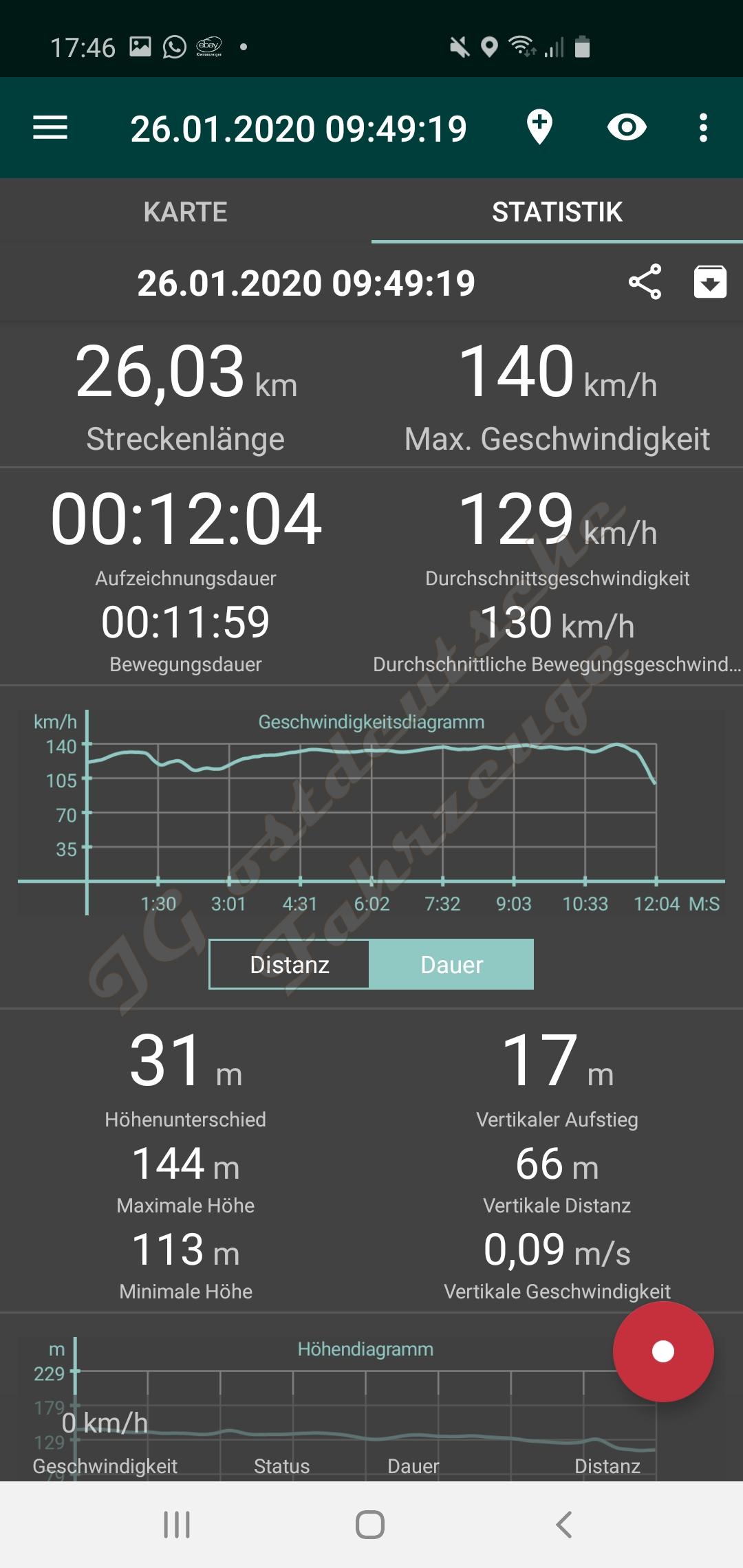Select the Statistik tab
Viewport: 743px width, 1568px height.
click(557, 212)
